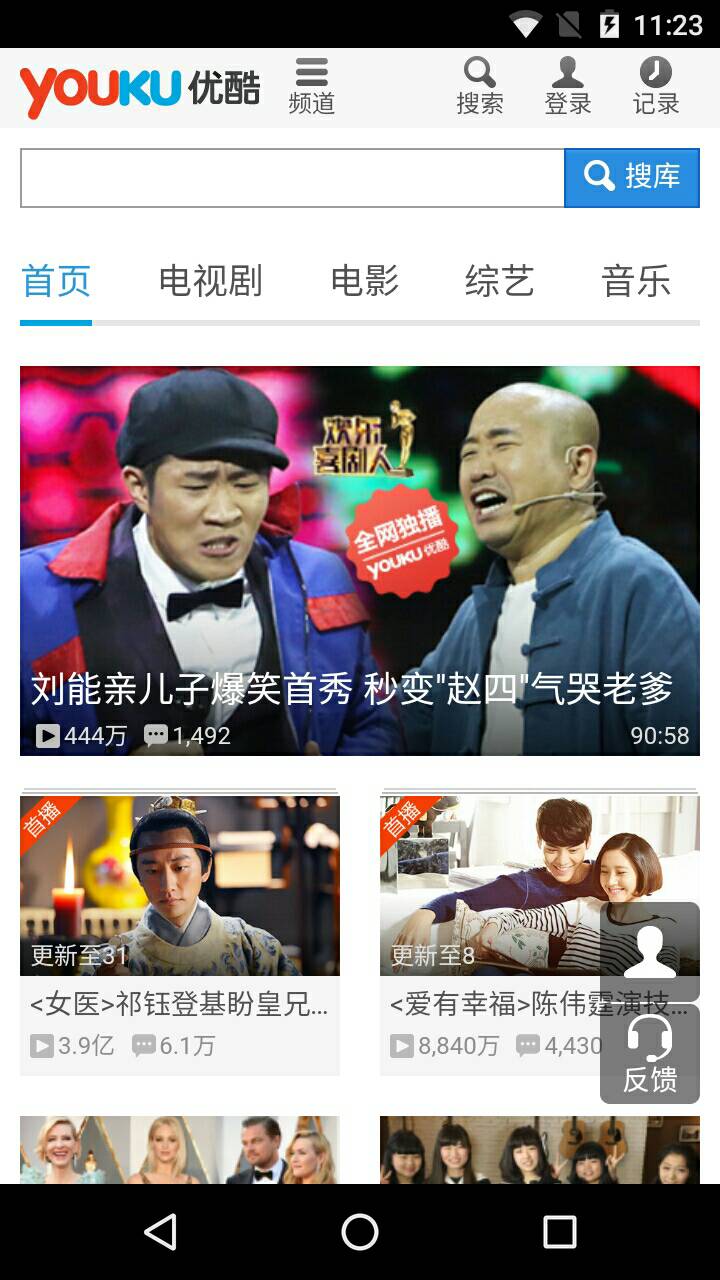This screenshot has width=720, height=1280.
Task: Tap the 搜索 search icon in header
Action: pyautogui.click(x=480, y=87)
